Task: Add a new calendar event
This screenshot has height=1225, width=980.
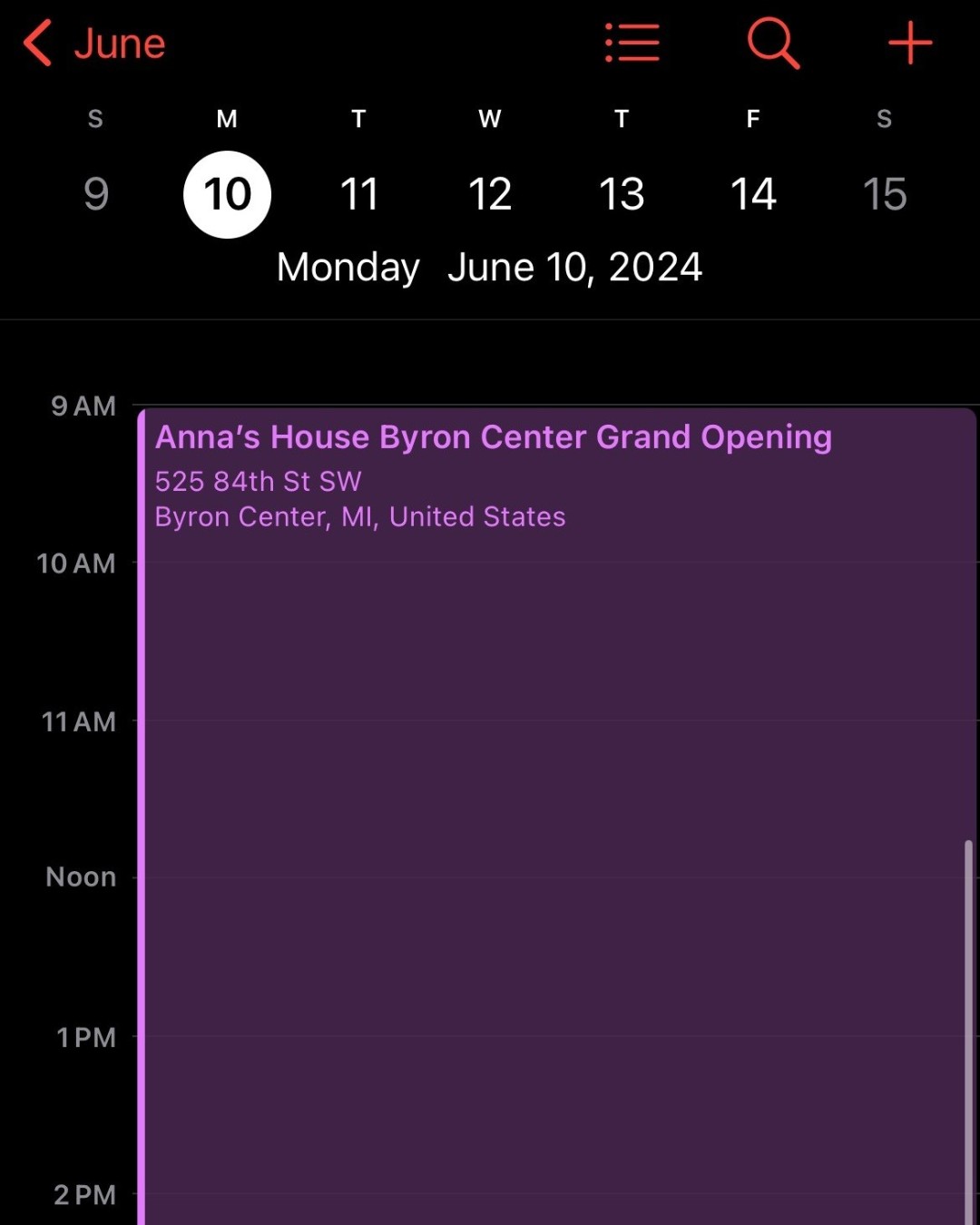Action: (910, 43)
